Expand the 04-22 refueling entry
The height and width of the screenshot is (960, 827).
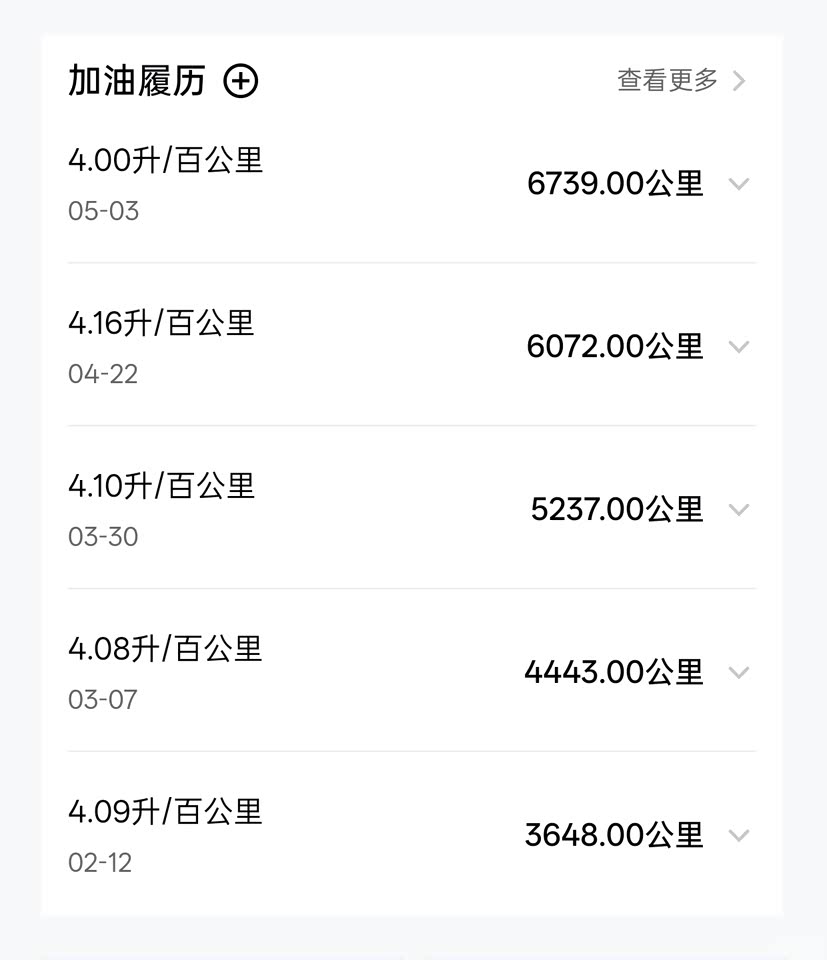739,347
